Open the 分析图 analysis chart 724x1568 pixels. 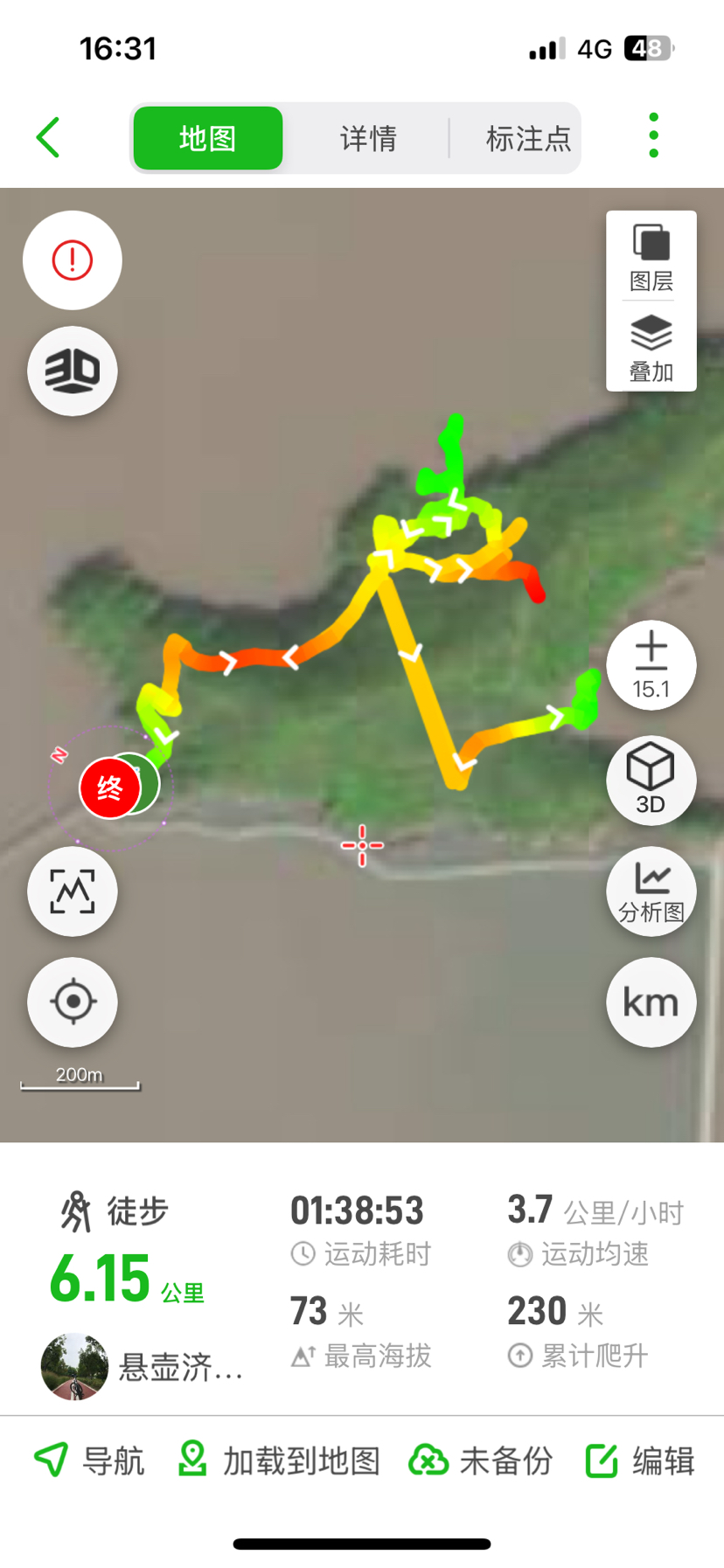click(x=651, y=892)
